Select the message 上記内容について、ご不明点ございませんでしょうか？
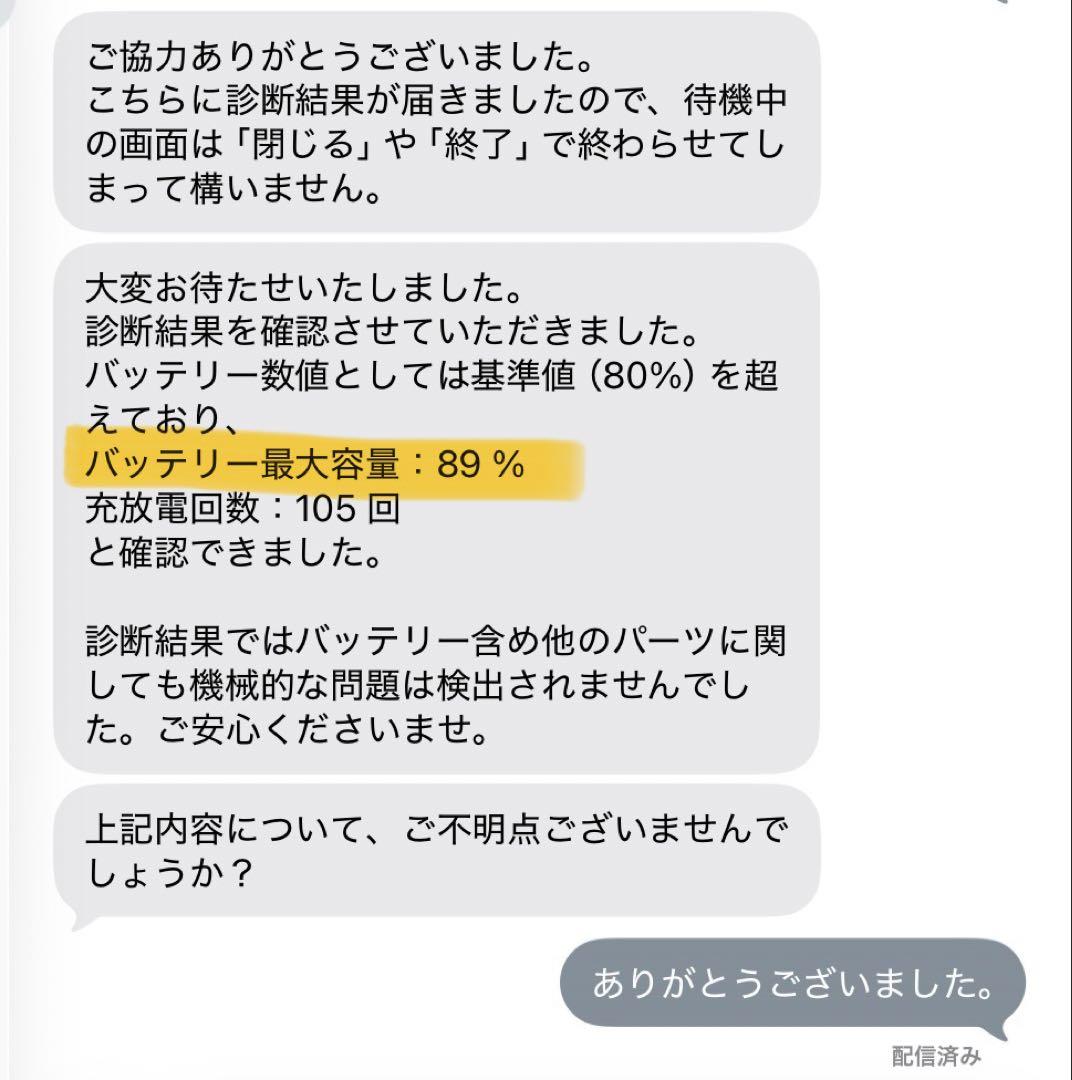 tap(440, 850)
